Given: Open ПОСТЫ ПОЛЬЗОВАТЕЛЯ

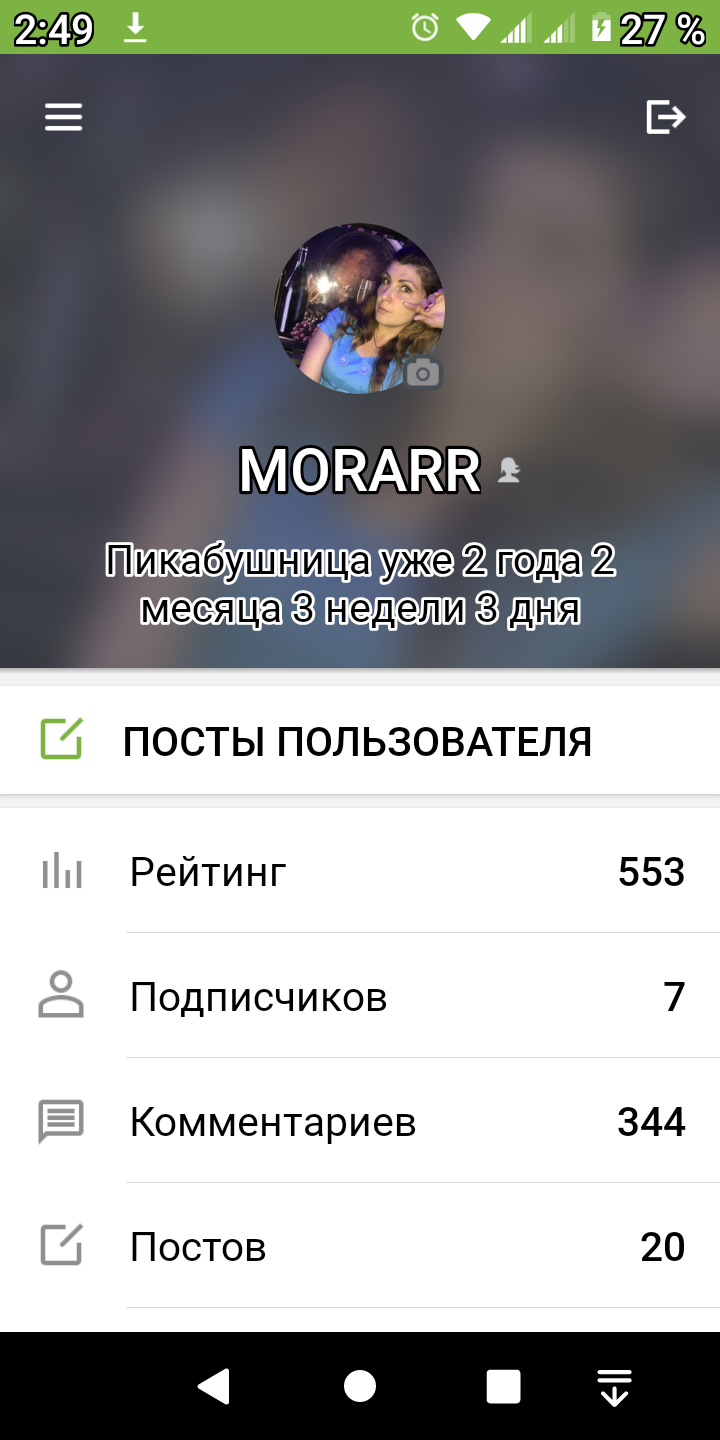Looking at the screenshot, I should point(358,742).
